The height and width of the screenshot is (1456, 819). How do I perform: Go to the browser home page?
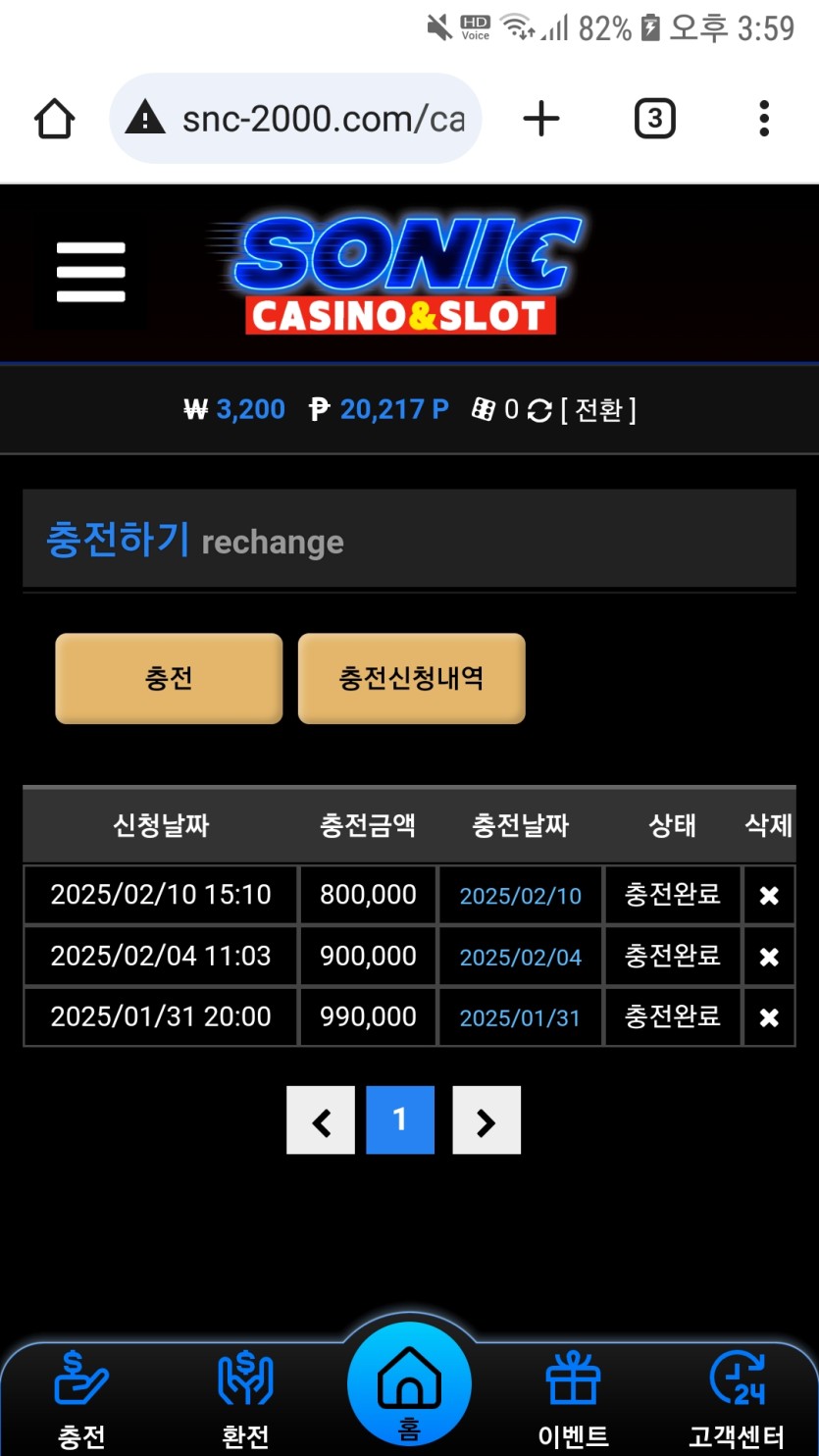(55, 120)
